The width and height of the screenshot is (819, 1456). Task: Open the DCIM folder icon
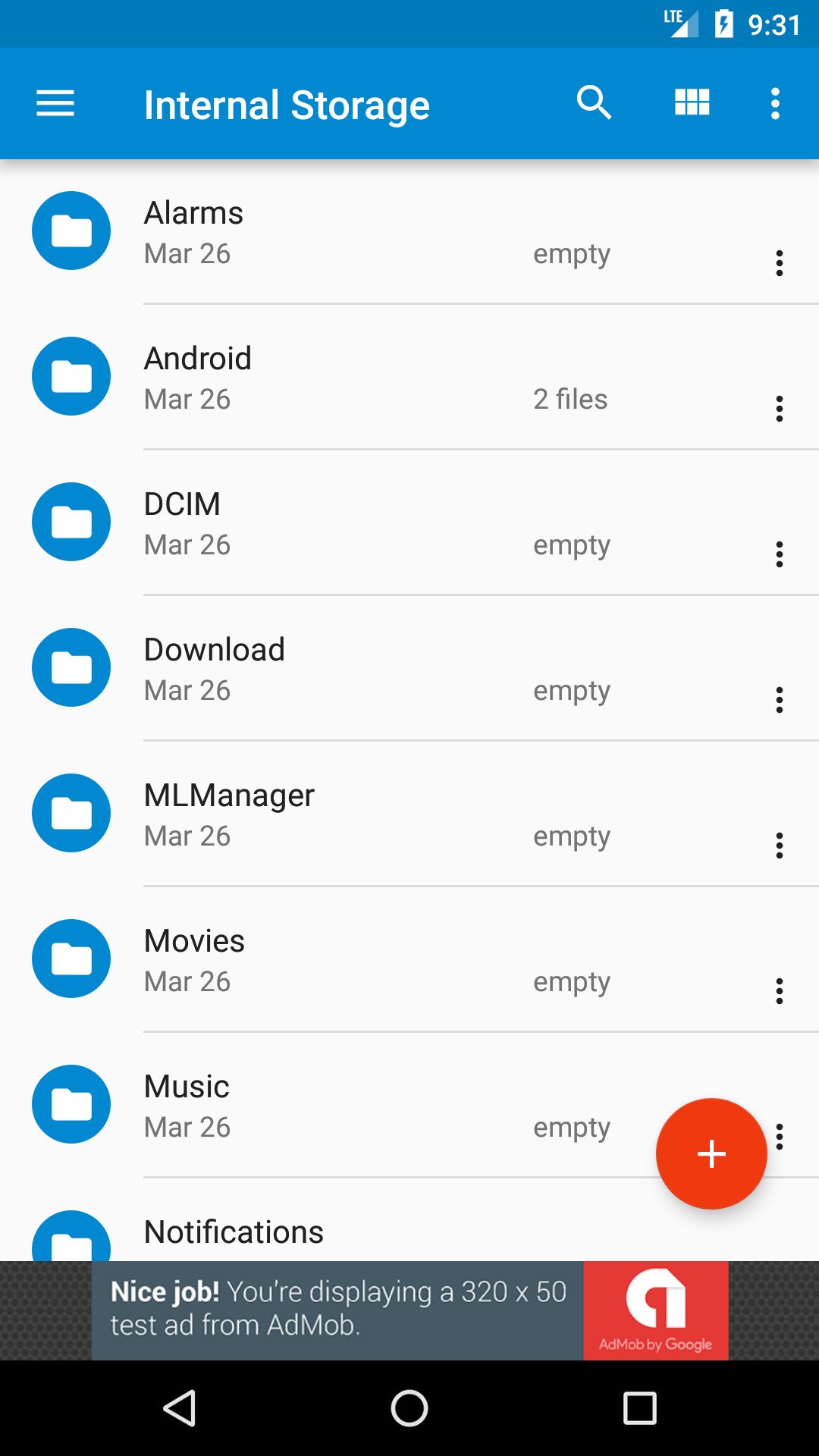pyautogui.click(x=71, y=522)
